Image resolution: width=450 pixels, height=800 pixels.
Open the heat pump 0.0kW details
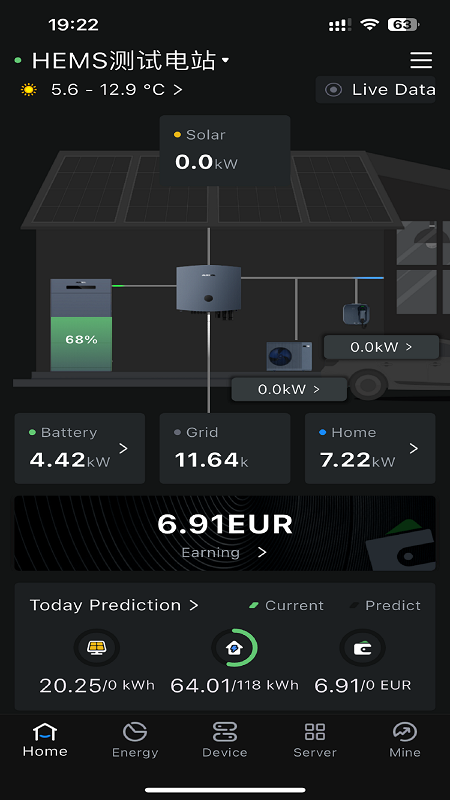coord(289,390)
